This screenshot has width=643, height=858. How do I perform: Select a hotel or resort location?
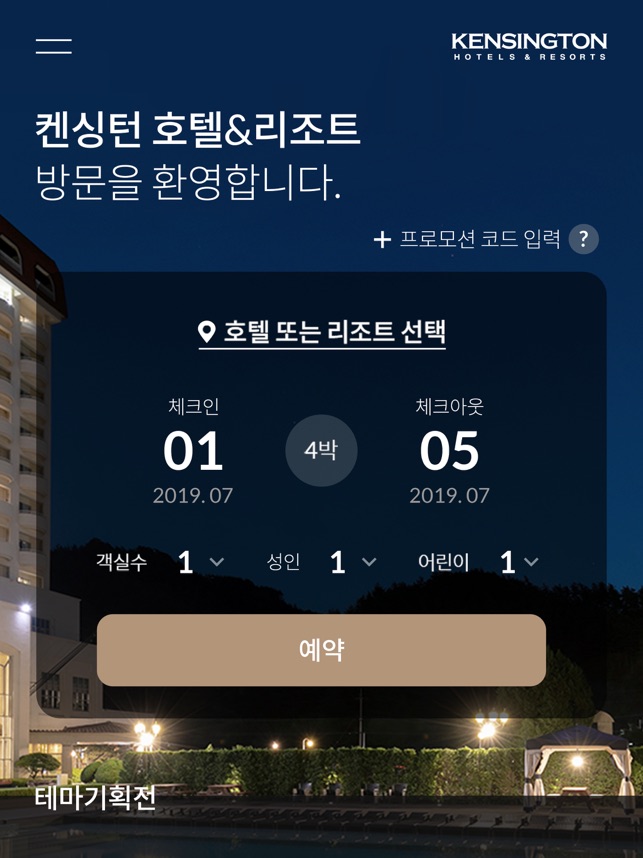[322, 332]
